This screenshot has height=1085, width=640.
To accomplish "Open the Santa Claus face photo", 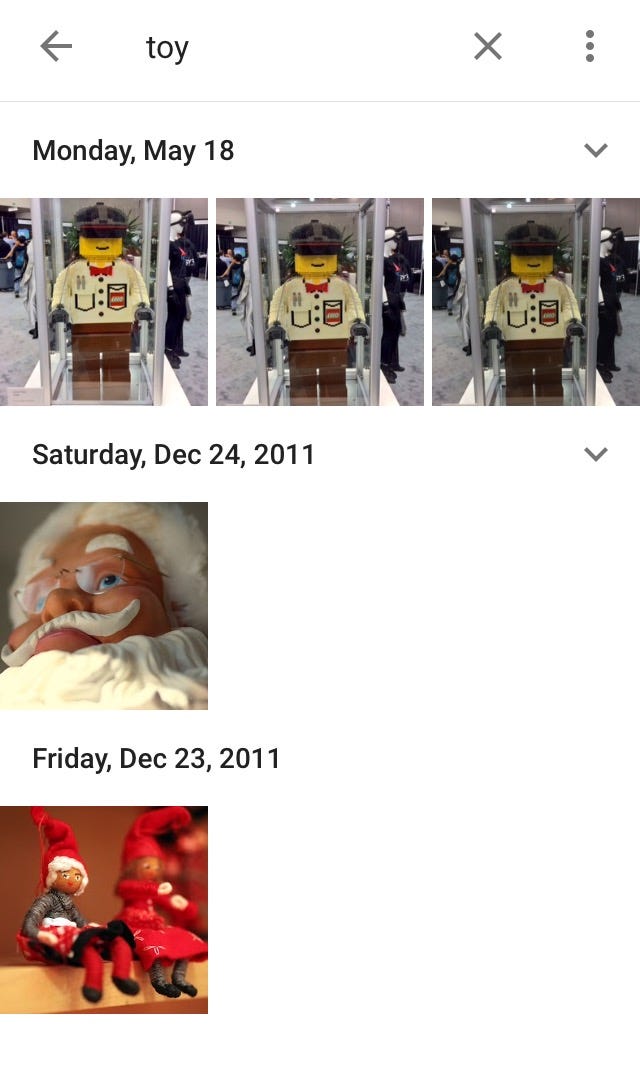I will (104, 605).
